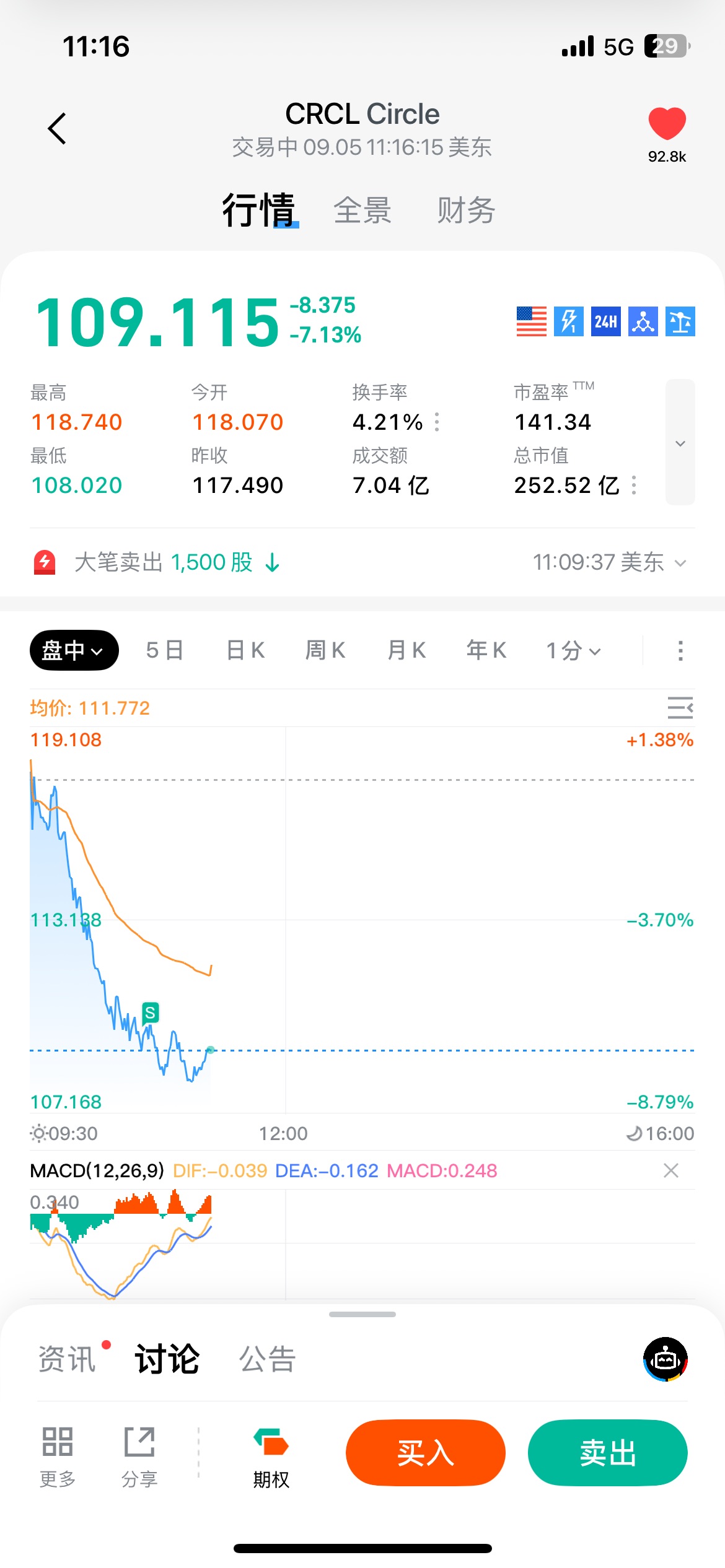Tap the 卖出 sell button
The width and height of the screenshot is (725, 1568).
pyautogui.click(x=608, y=1453)
